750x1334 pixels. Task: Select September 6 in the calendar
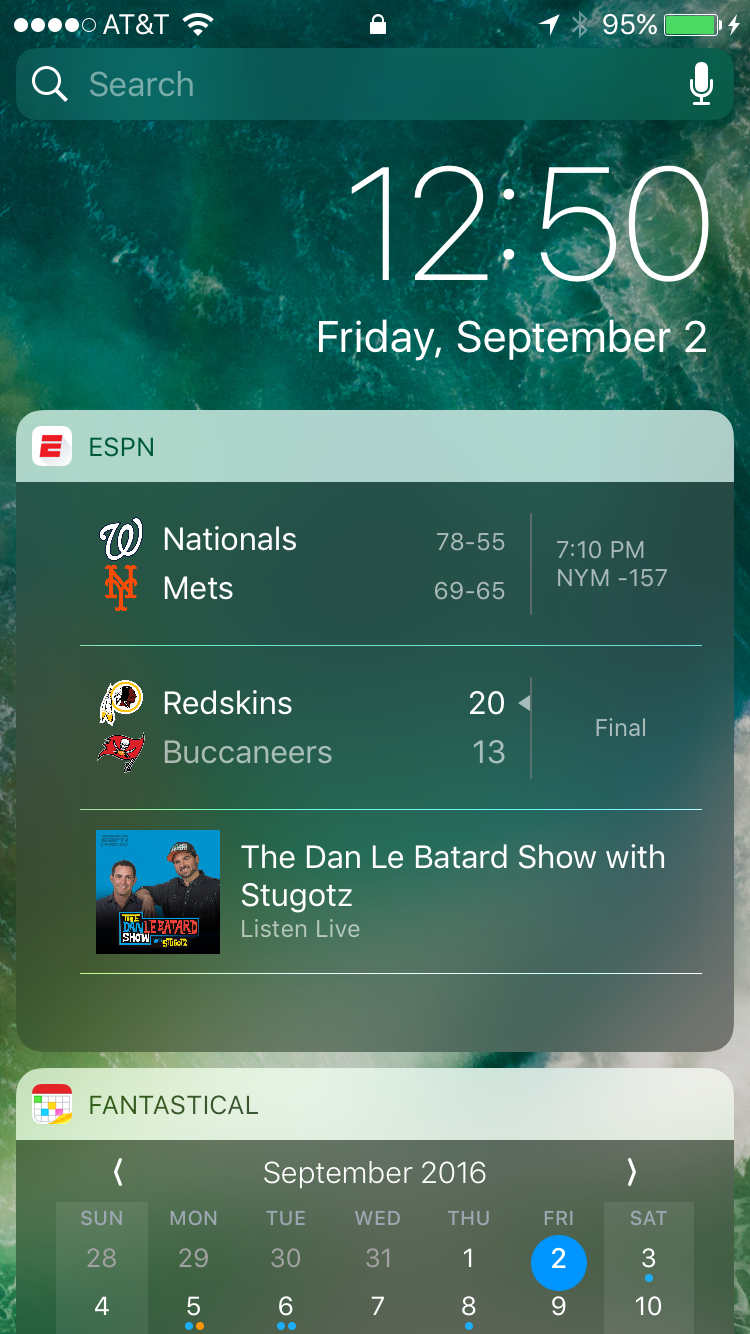pyautogui.click(x=286, y=1307)
